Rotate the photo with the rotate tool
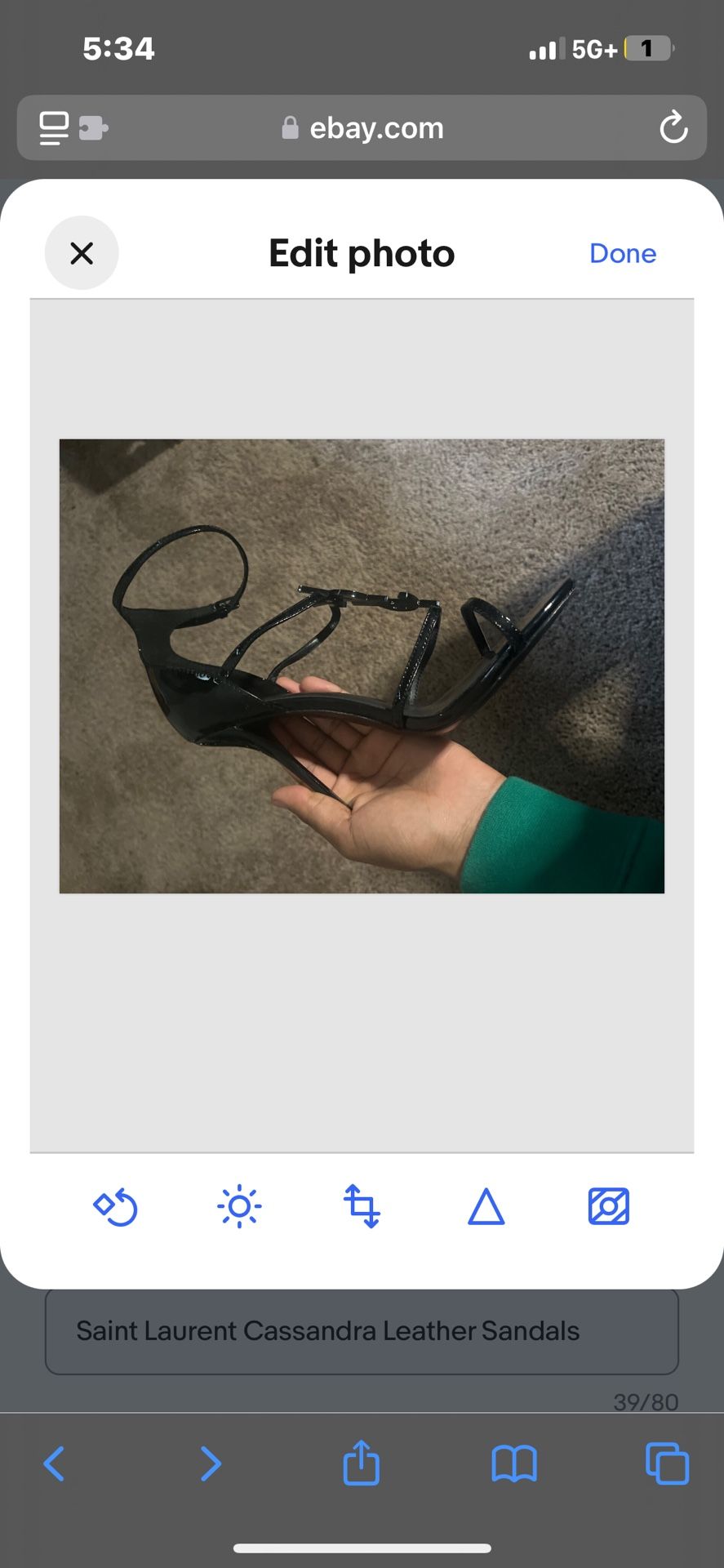 [x=116, y=1207]
